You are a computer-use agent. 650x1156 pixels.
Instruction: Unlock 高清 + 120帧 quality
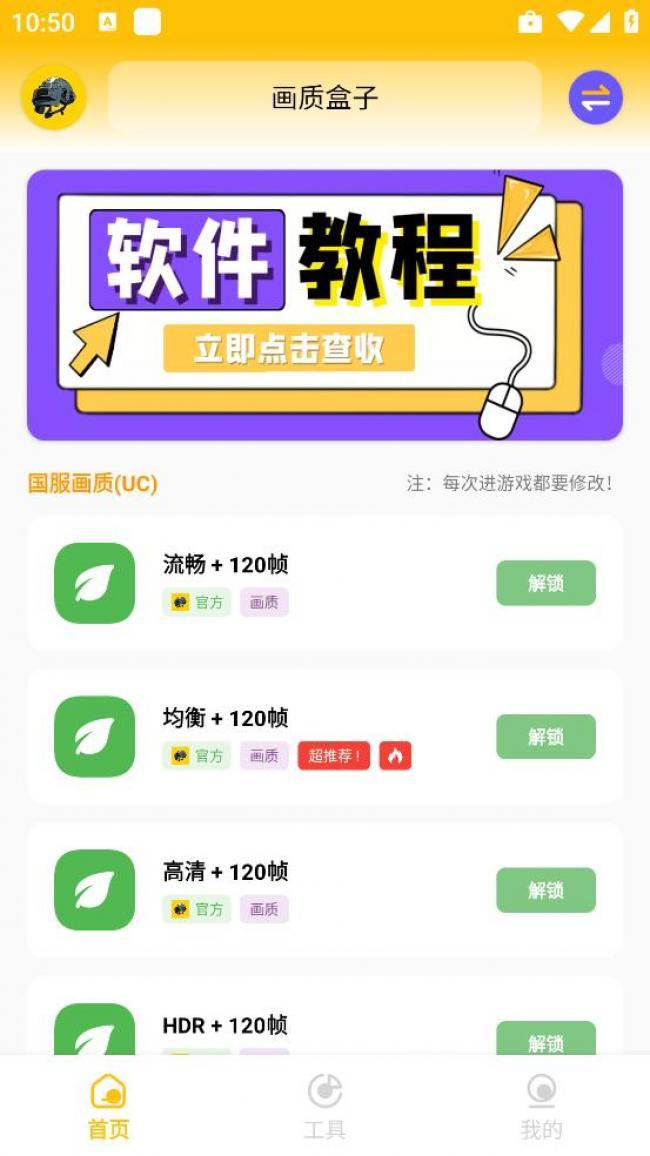545,890
